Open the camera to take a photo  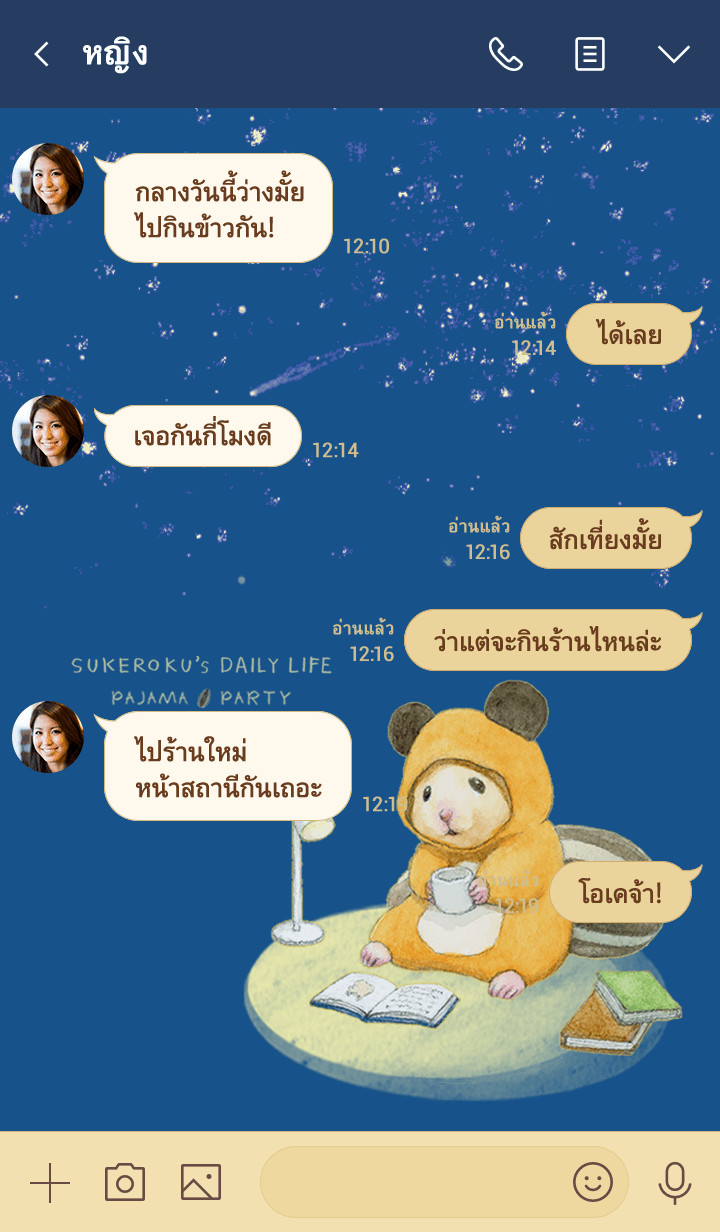(125, 1183)
